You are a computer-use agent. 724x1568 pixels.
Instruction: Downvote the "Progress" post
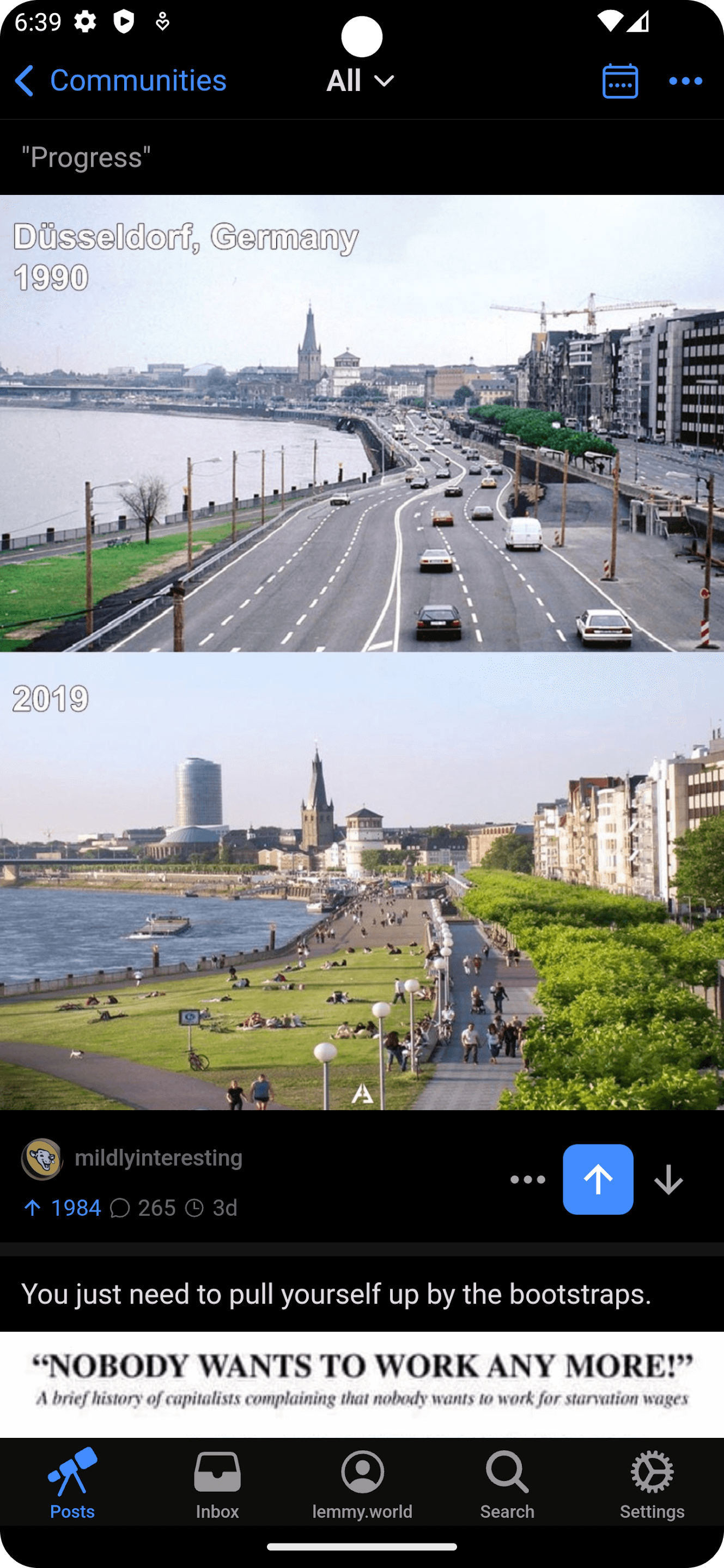(668, 1179)
